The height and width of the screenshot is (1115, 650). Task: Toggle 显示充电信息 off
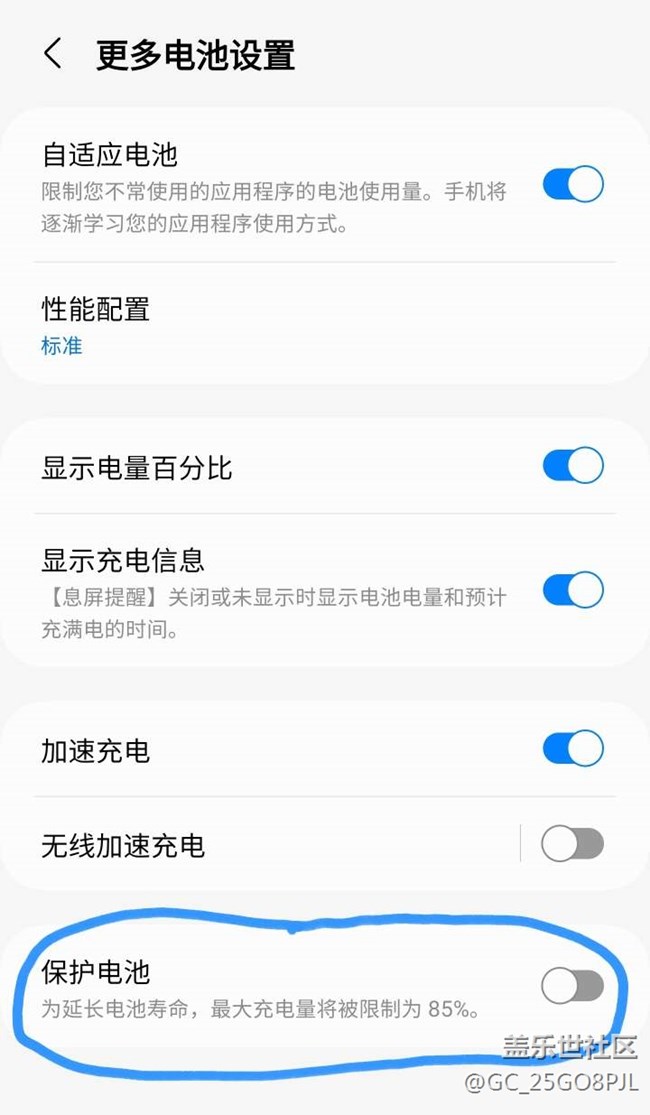572,590
